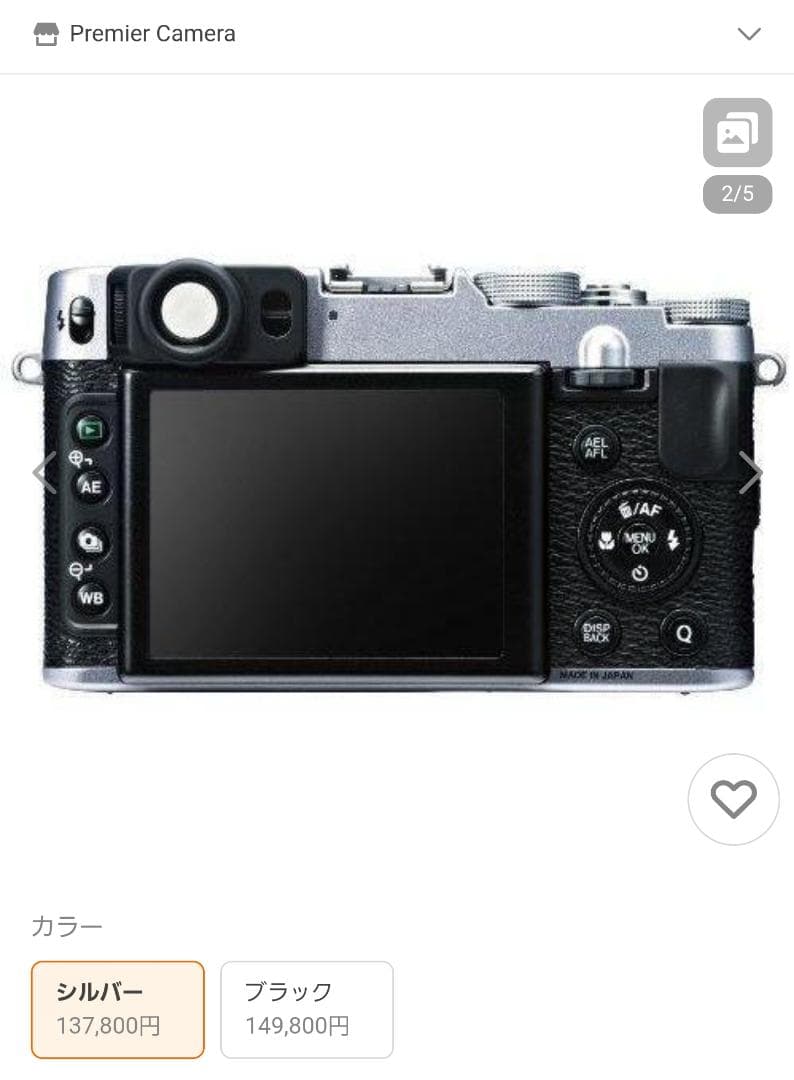Click the ブラック 149,800円 option
The height and width of the screenshot is (1080, 794).
306,1009
